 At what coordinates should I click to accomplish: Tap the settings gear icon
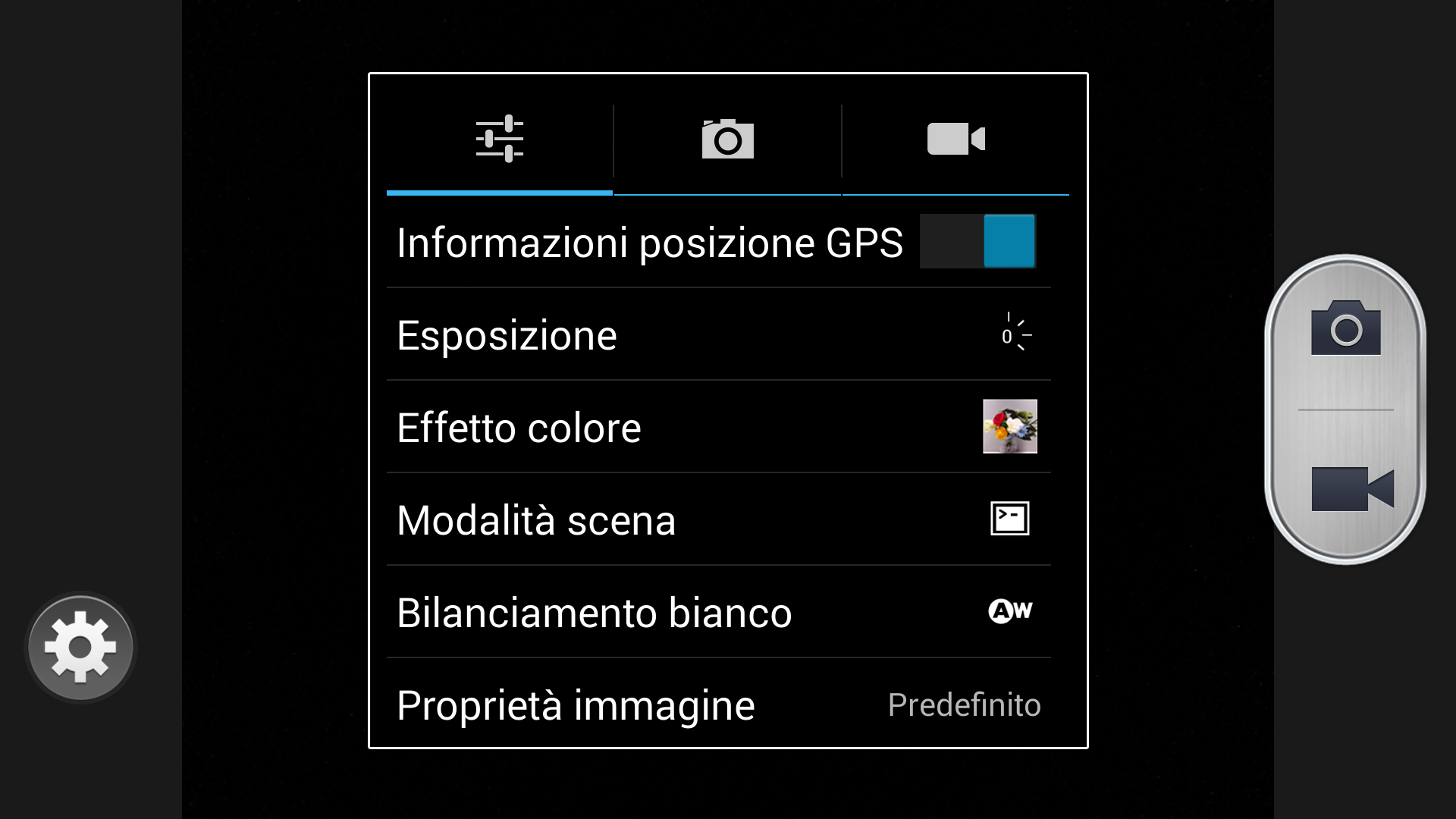80,648
